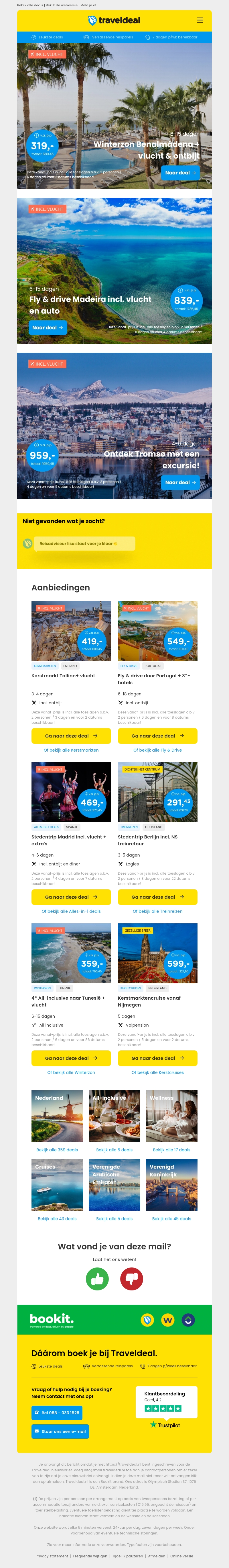Open Naar deal for Tromsø excursion
This screenshot has height=1568, width=229.
click(181, 482)
